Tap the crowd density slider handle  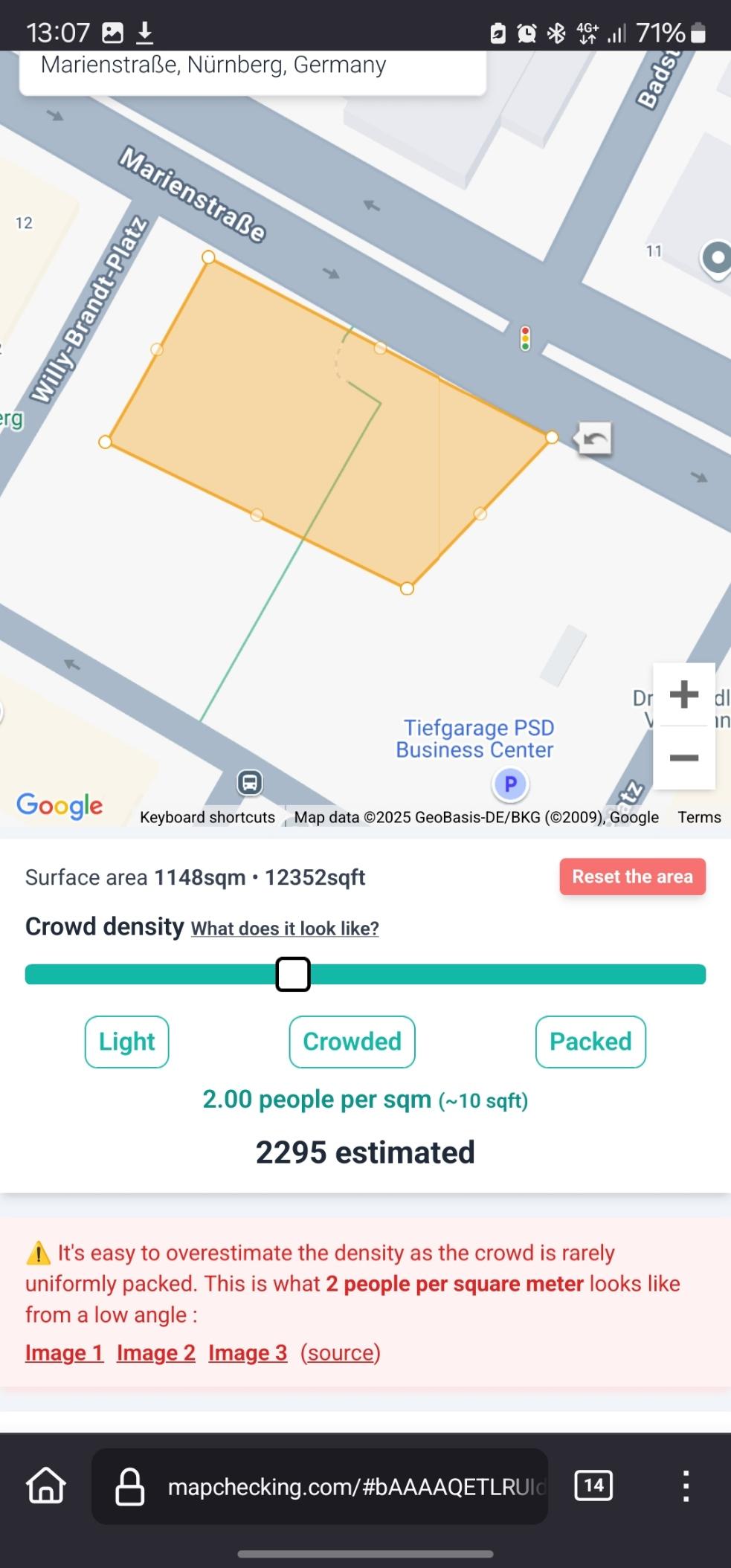click(293, 974)
